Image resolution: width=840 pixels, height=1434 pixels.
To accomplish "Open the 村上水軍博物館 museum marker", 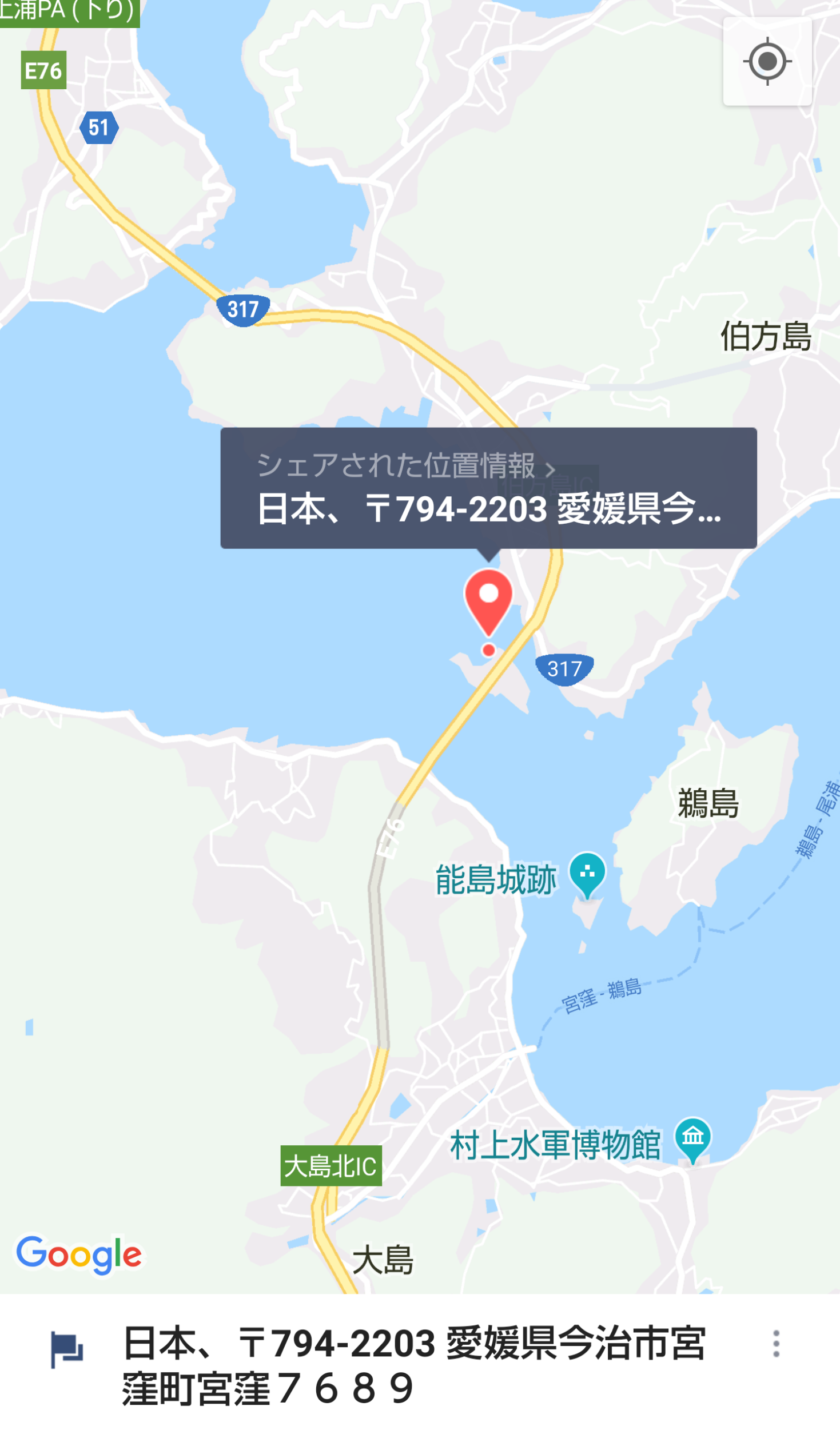I will coord(692,1137).
